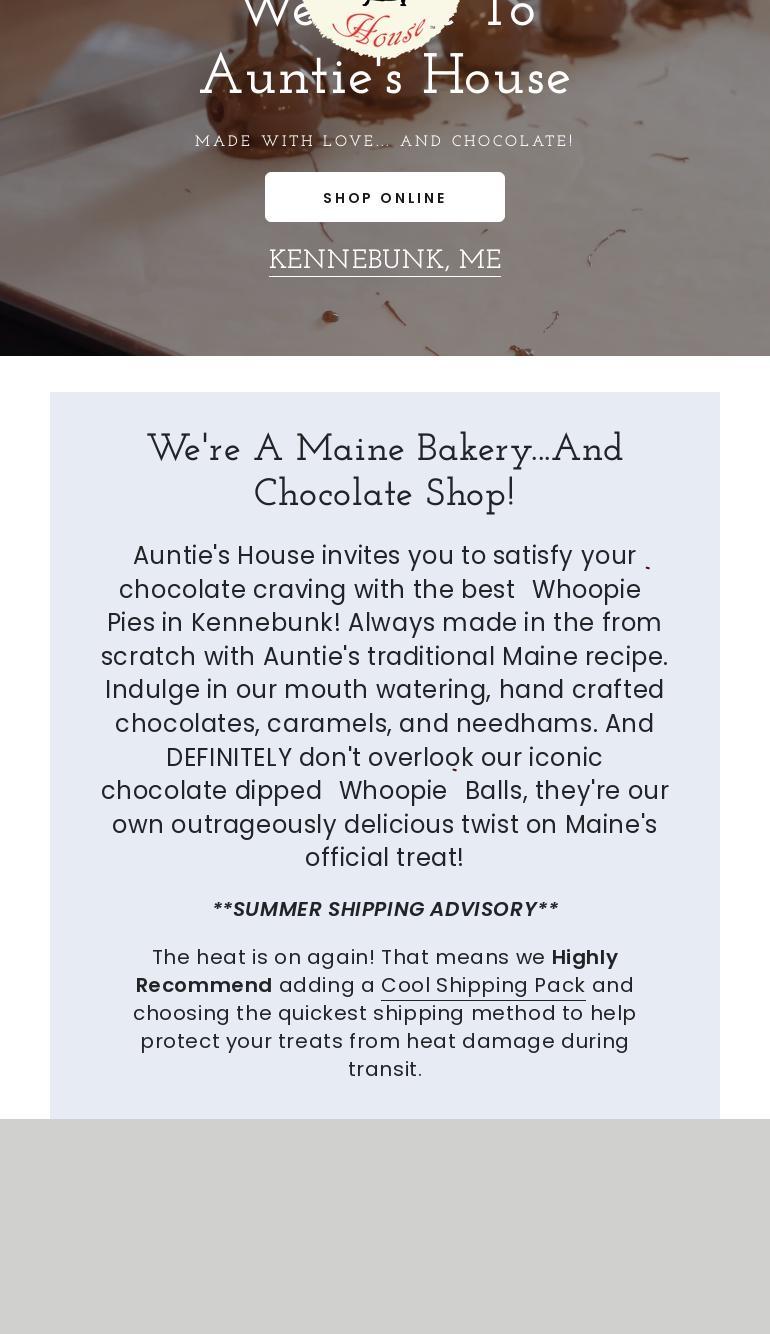Click the gray section below the content card
770x1334 pixels.
pos(385,1226)
